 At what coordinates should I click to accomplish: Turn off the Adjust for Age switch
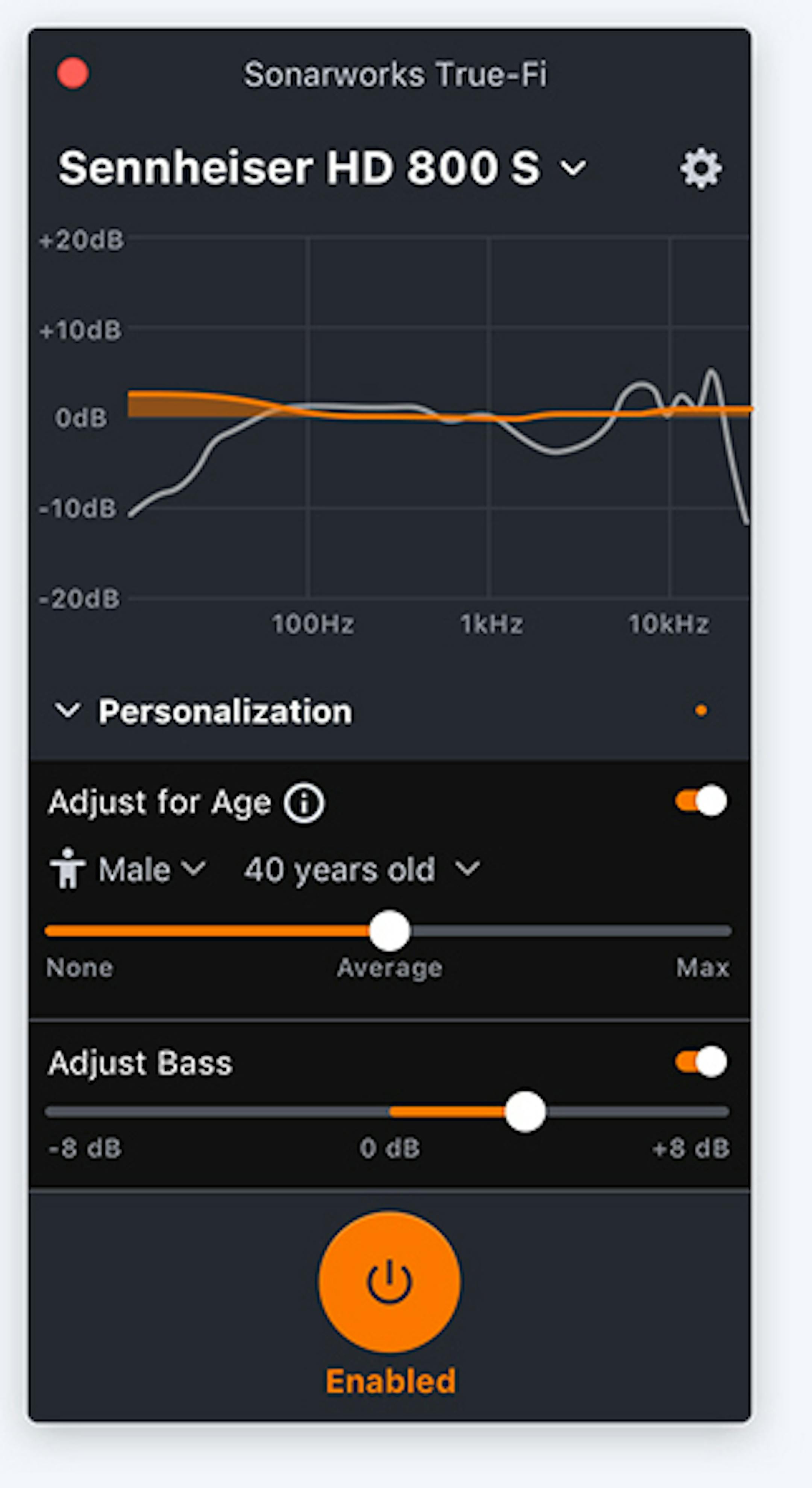(701, 801)
